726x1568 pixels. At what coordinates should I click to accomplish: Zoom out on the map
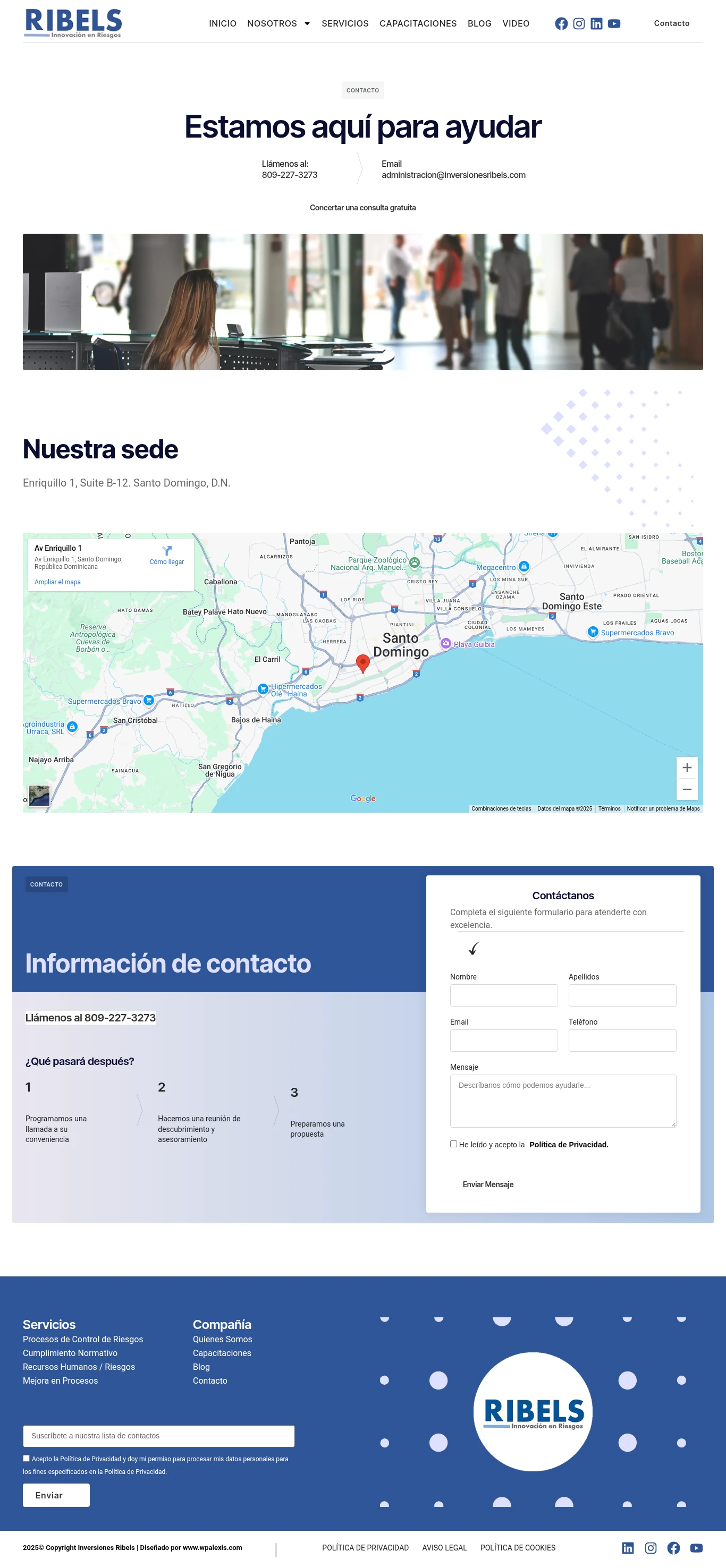(x=687, y=789)
